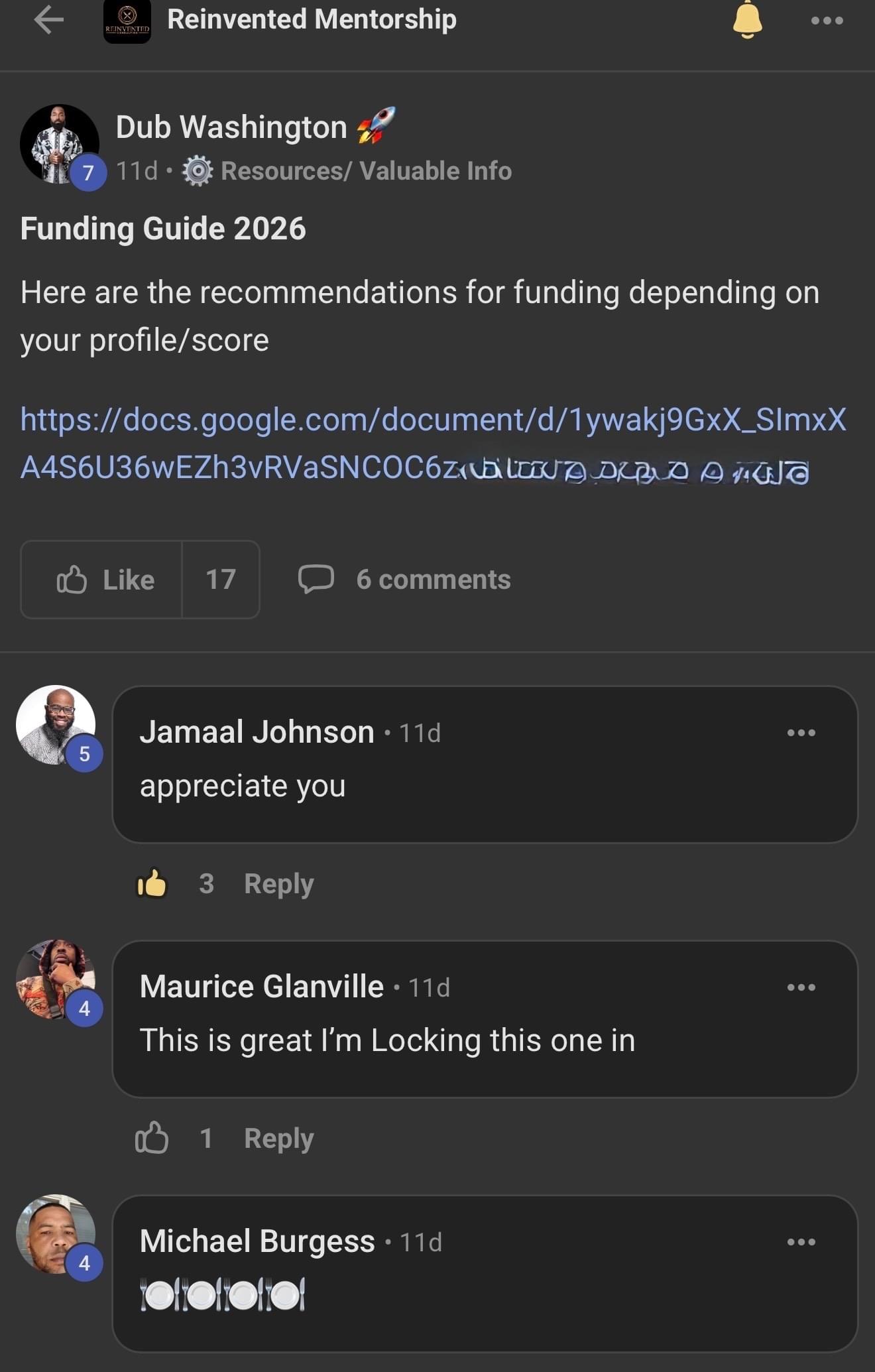The image size is (875, 1372).
Task: Unlike Jamaal Johnson's comment
Action: (x=152, y=883)
